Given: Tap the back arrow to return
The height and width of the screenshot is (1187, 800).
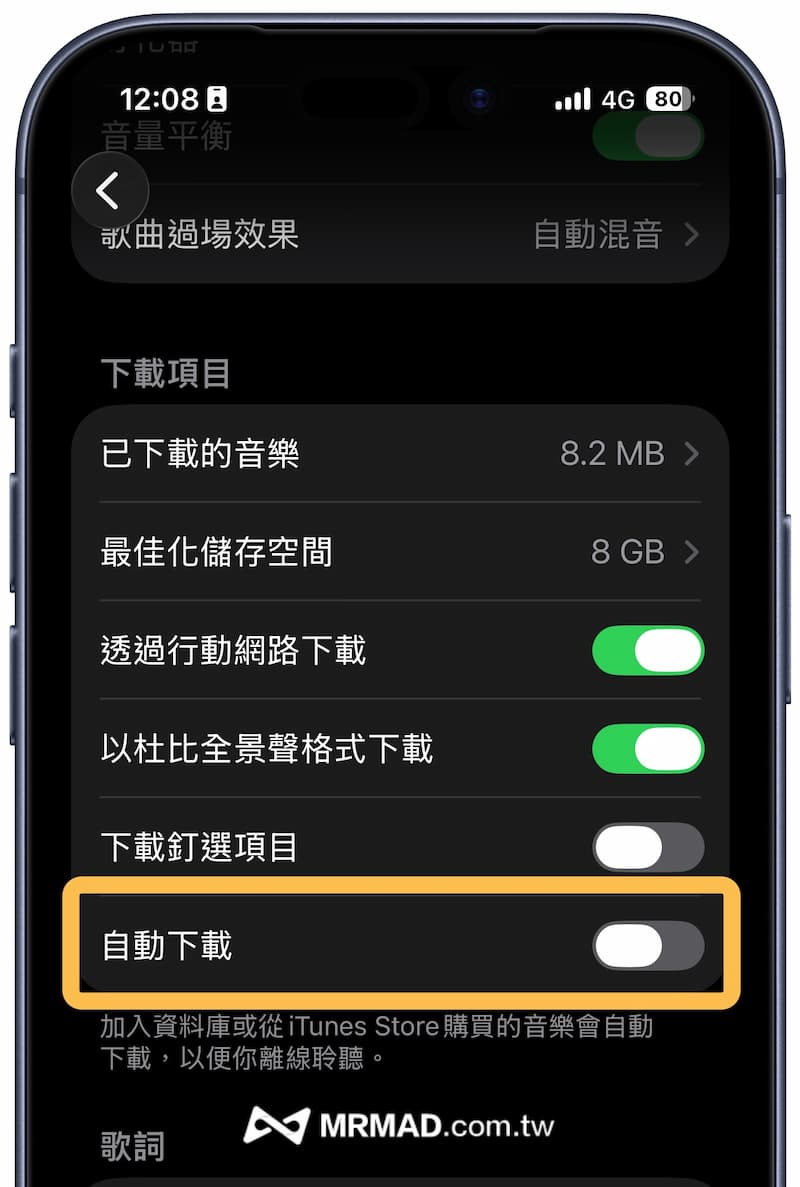Looking at the screenshot, I should point(110,190).
